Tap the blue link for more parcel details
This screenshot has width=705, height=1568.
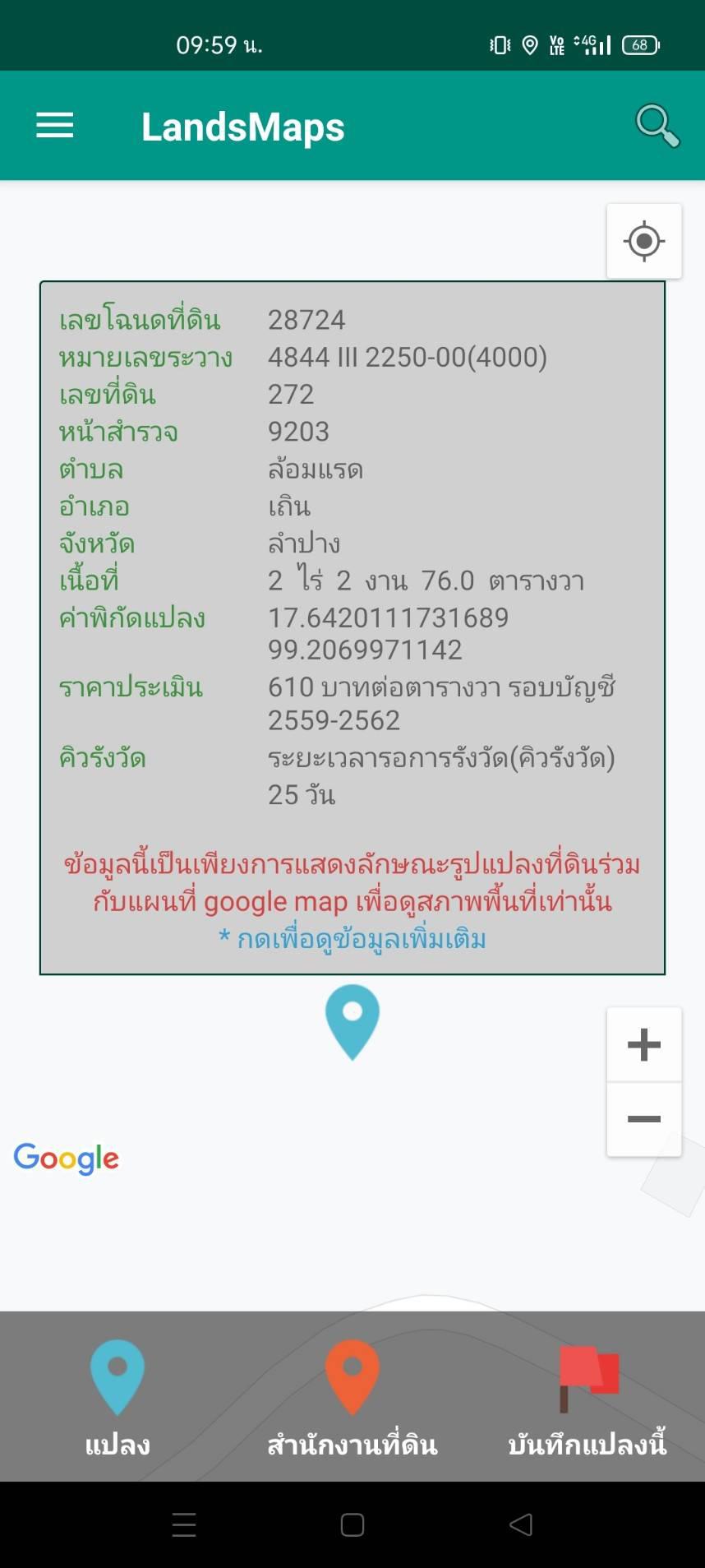click(352, 939)
